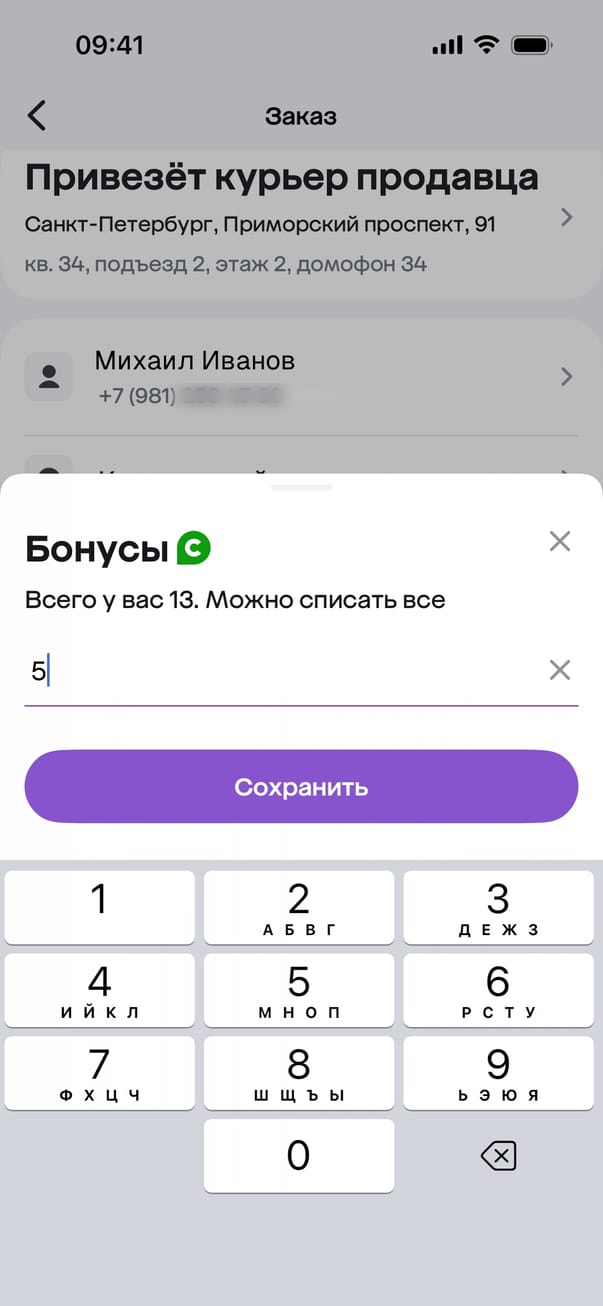Focus the bonus amount input field
Image resolution: width=603 pixels, height=1306 pixels.
280,671
